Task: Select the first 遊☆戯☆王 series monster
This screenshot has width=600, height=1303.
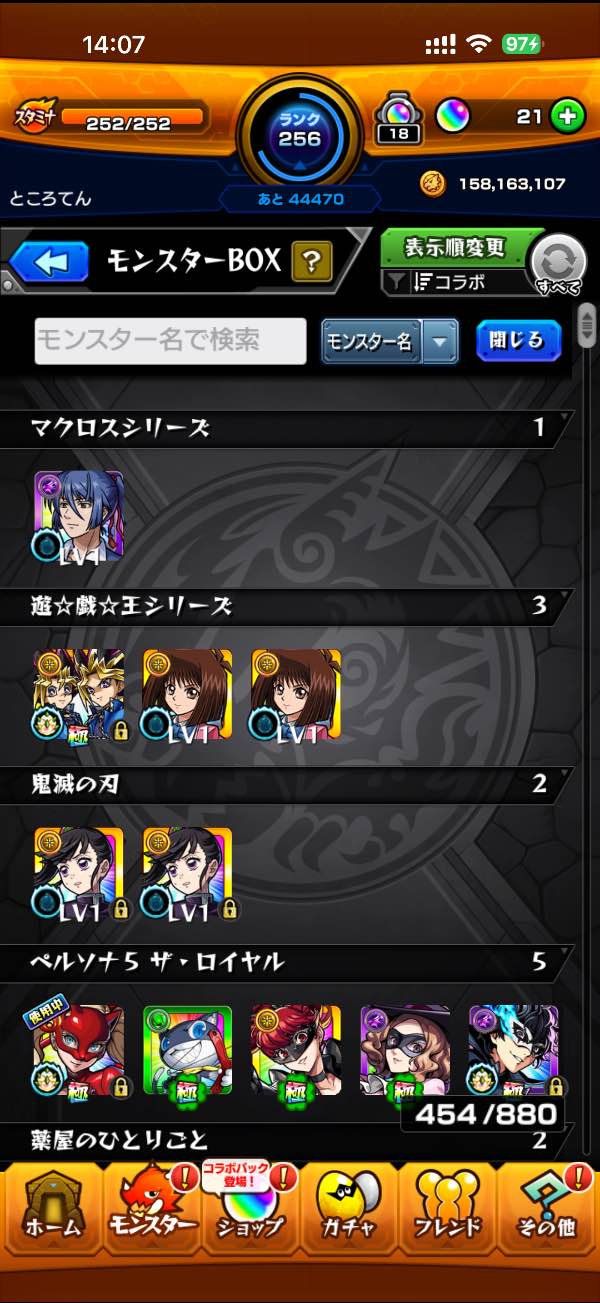Action: (x=79, y=694)
